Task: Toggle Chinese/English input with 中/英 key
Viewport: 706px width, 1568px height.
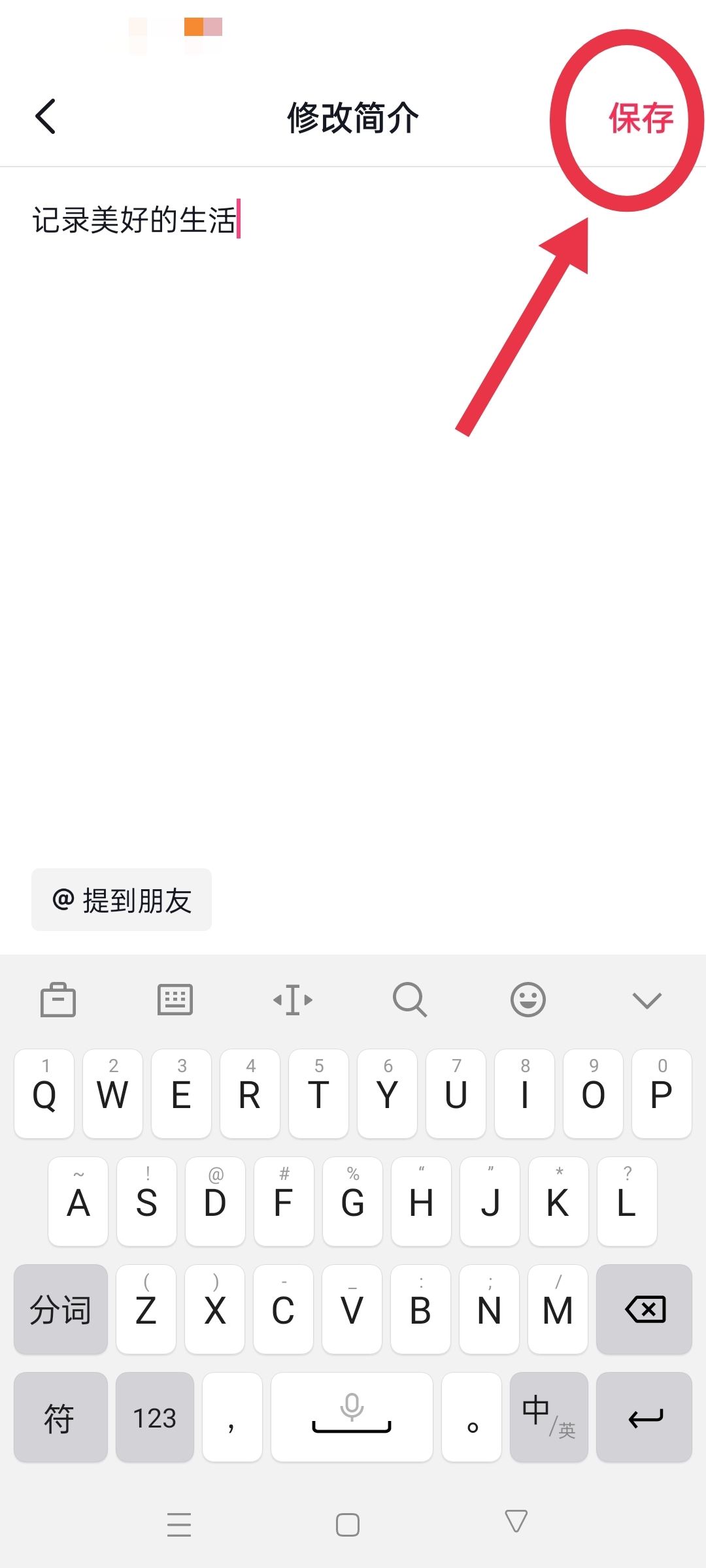Action: click(548, 1418)
